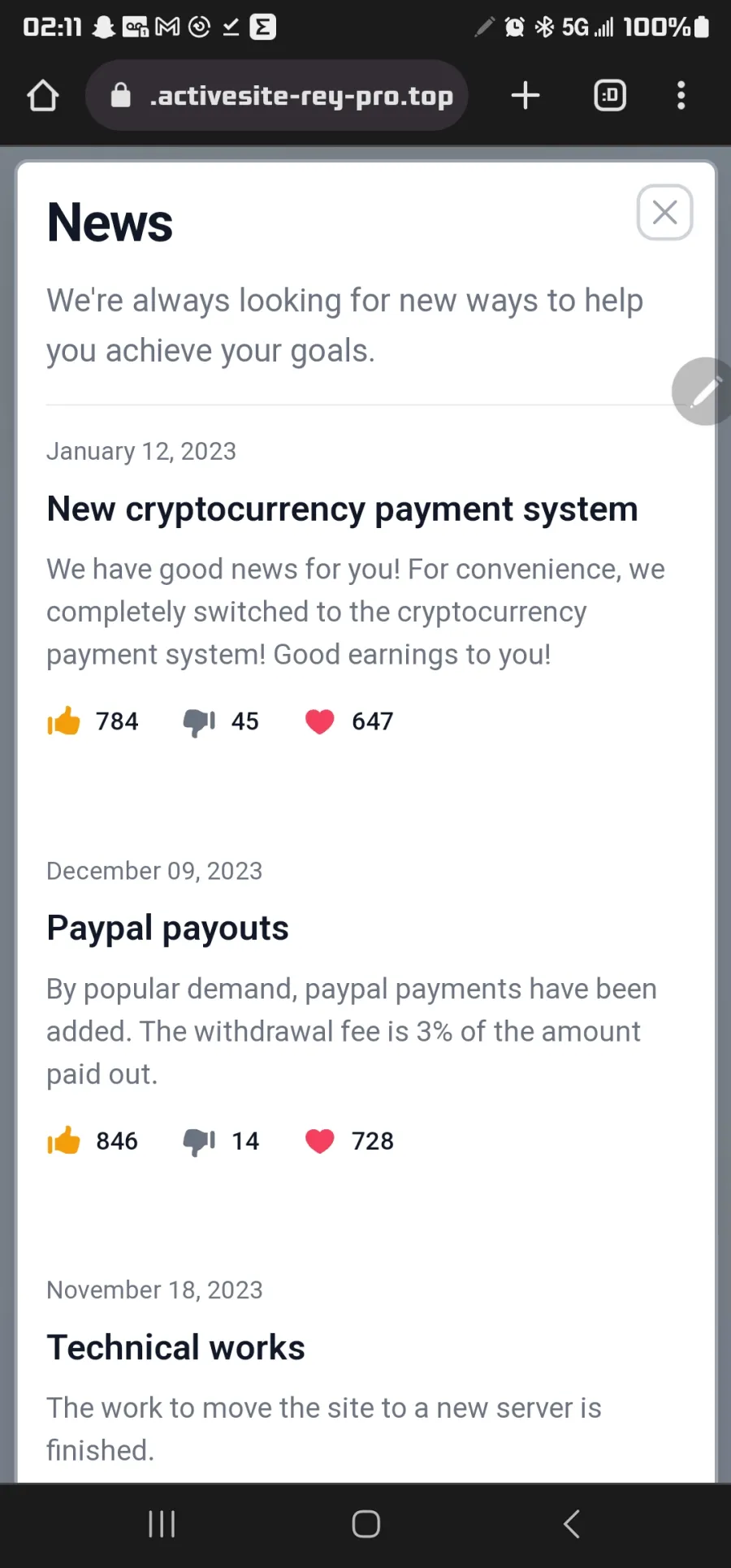The height and width of the screenshot is (1568, 731).
Task: Open the tab switcher
Action: (x=610, y=96)
